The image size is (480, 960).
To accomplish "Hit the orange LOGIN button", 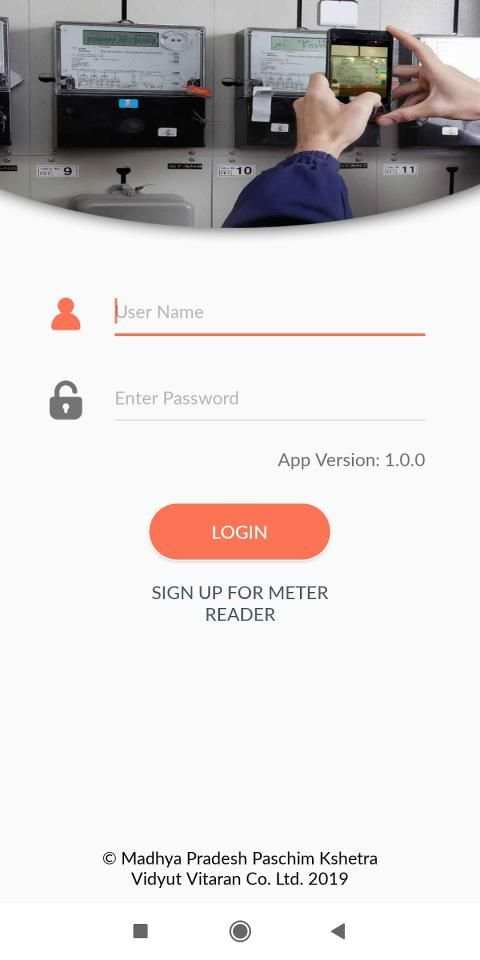I will point(239,531).
